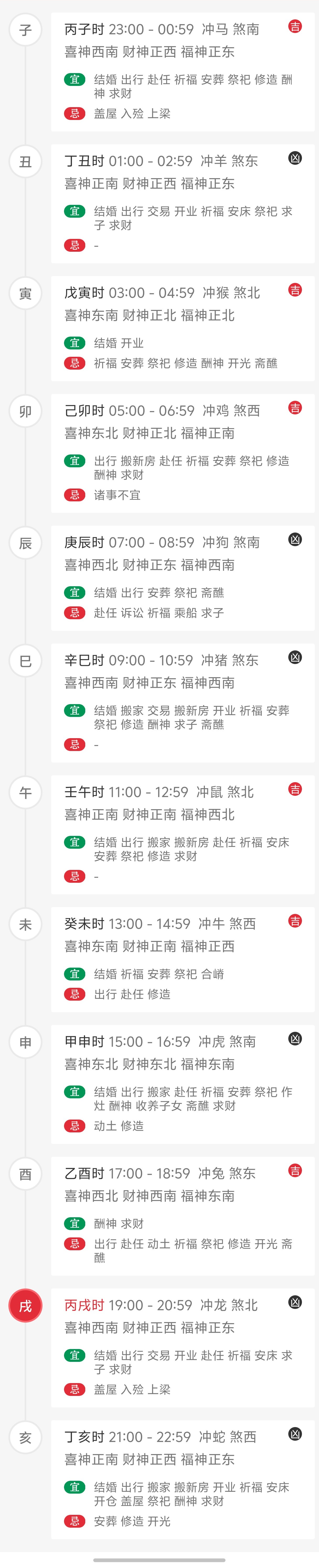View the 戊寅时 03:00 - 04:59 card
This screenshot has width=319, height=1568.
click(x=182, y=328)
